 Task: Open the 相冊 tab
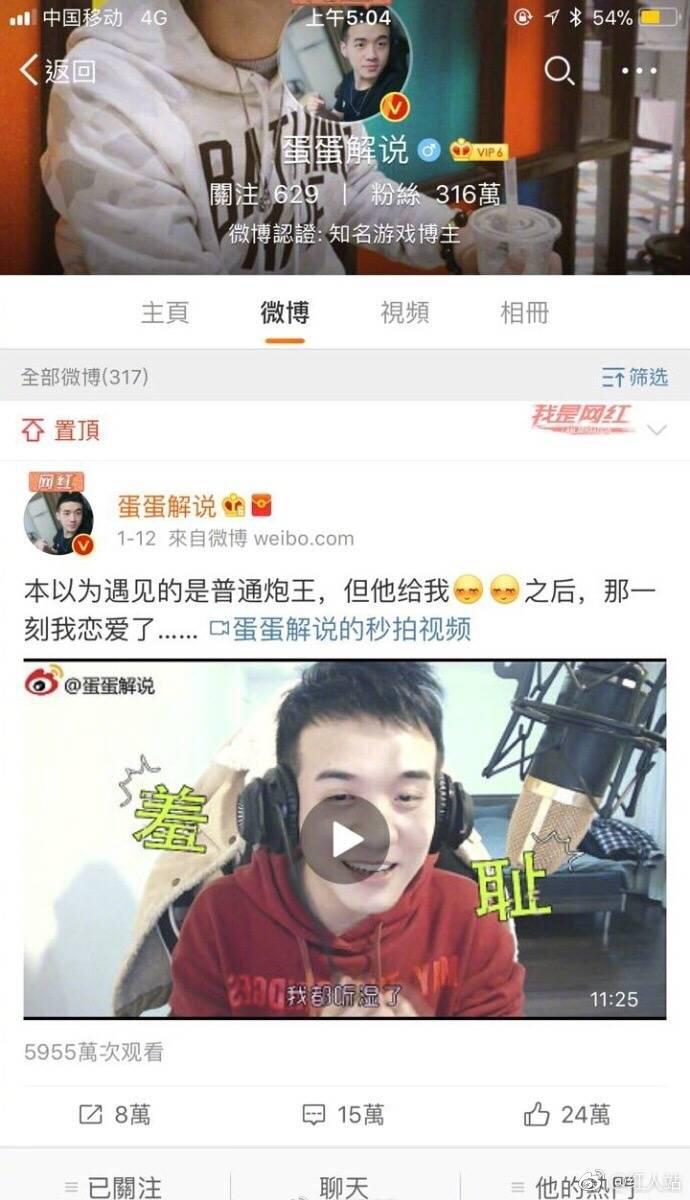(524, 312)
